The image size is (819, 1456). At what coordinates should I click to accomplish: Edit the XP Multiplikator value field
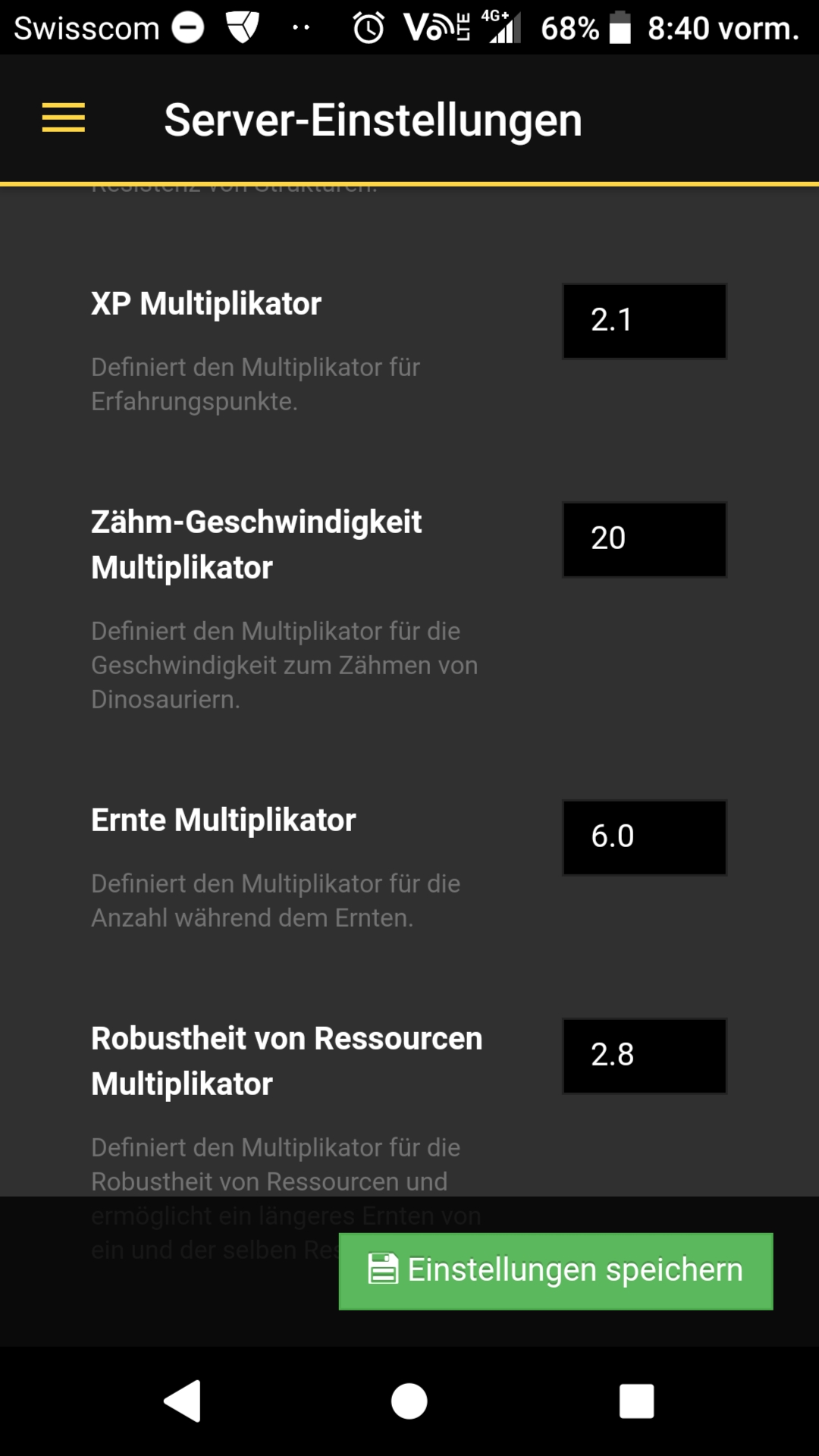645,321
